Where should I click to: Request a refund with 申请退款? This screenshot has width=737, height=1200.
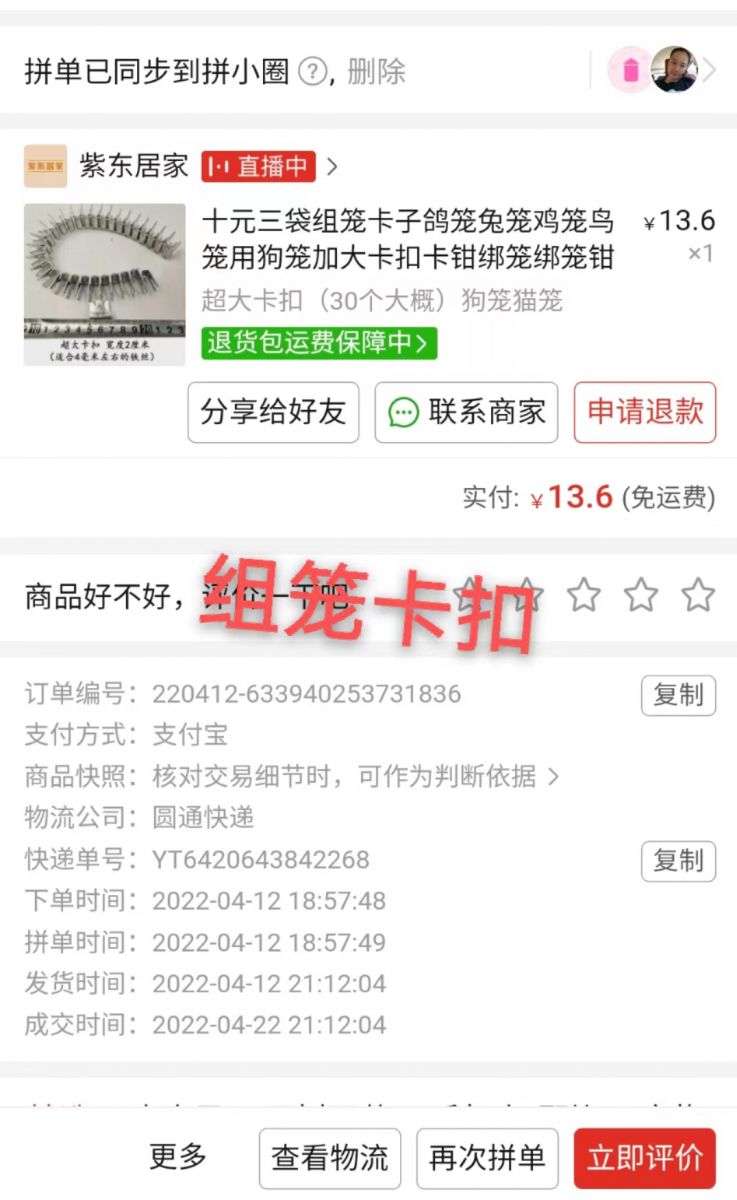pyautogui.click(x=645, y=412)
